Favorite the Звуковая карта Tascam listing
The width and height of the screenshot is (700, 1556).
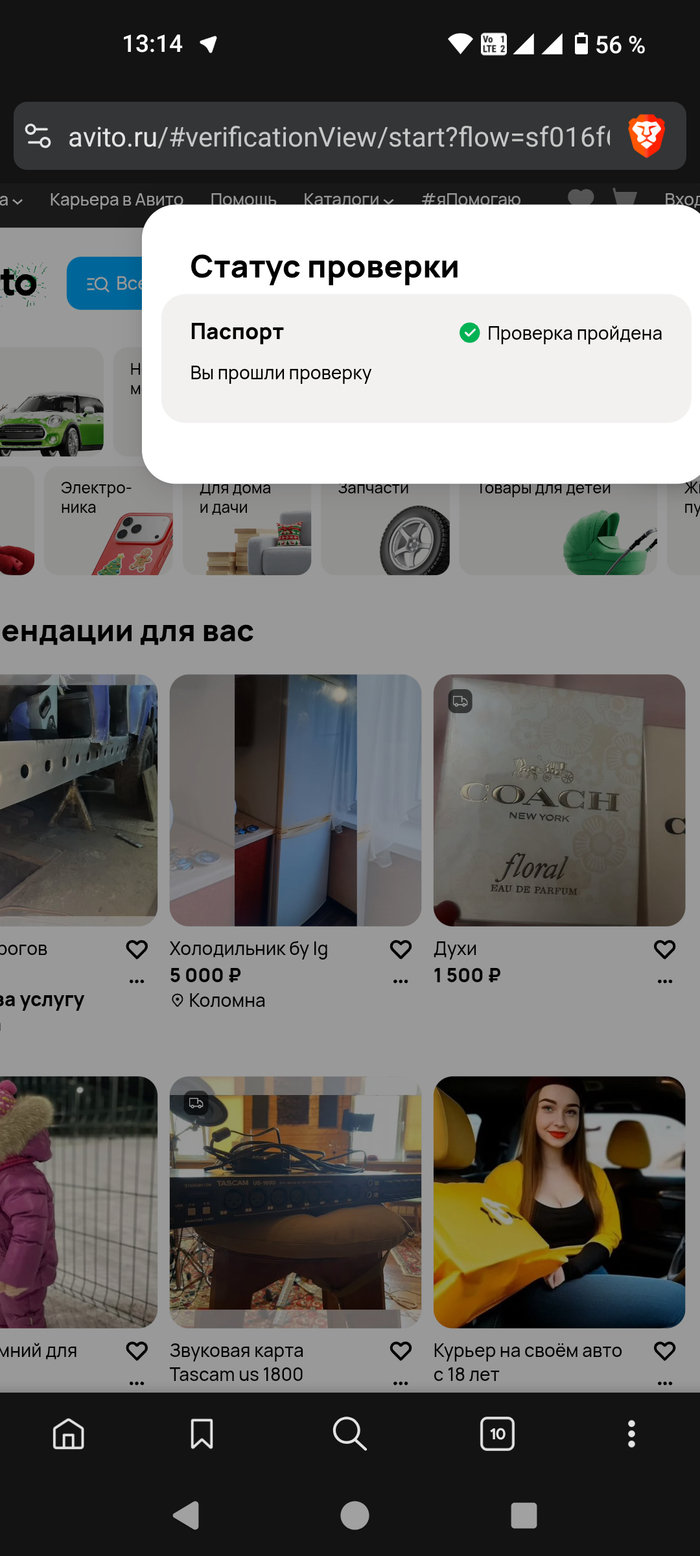click(401, 1351)
